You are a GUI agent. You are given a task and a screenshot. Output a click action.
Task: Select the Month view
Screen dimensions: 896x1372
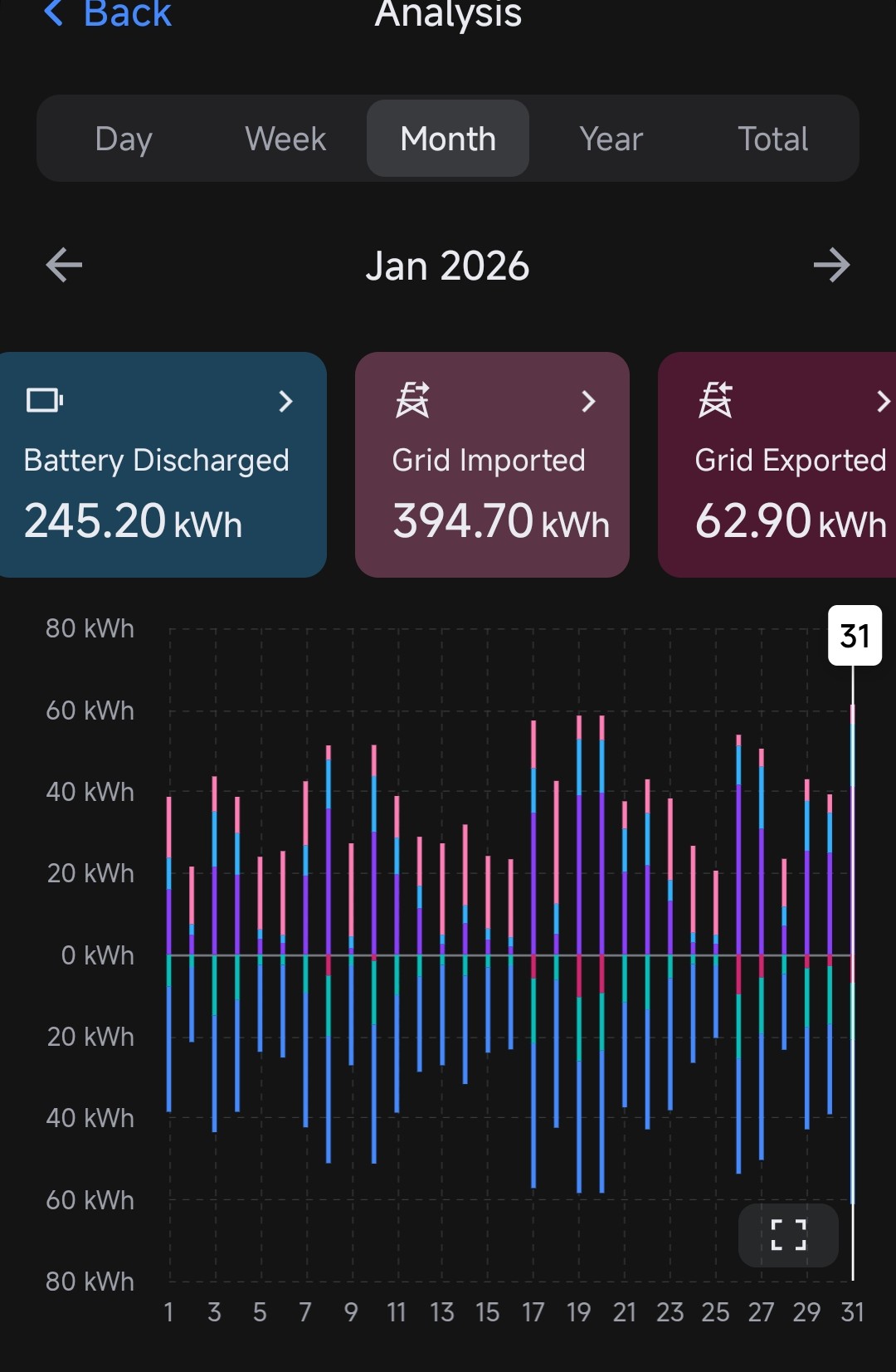448,139
